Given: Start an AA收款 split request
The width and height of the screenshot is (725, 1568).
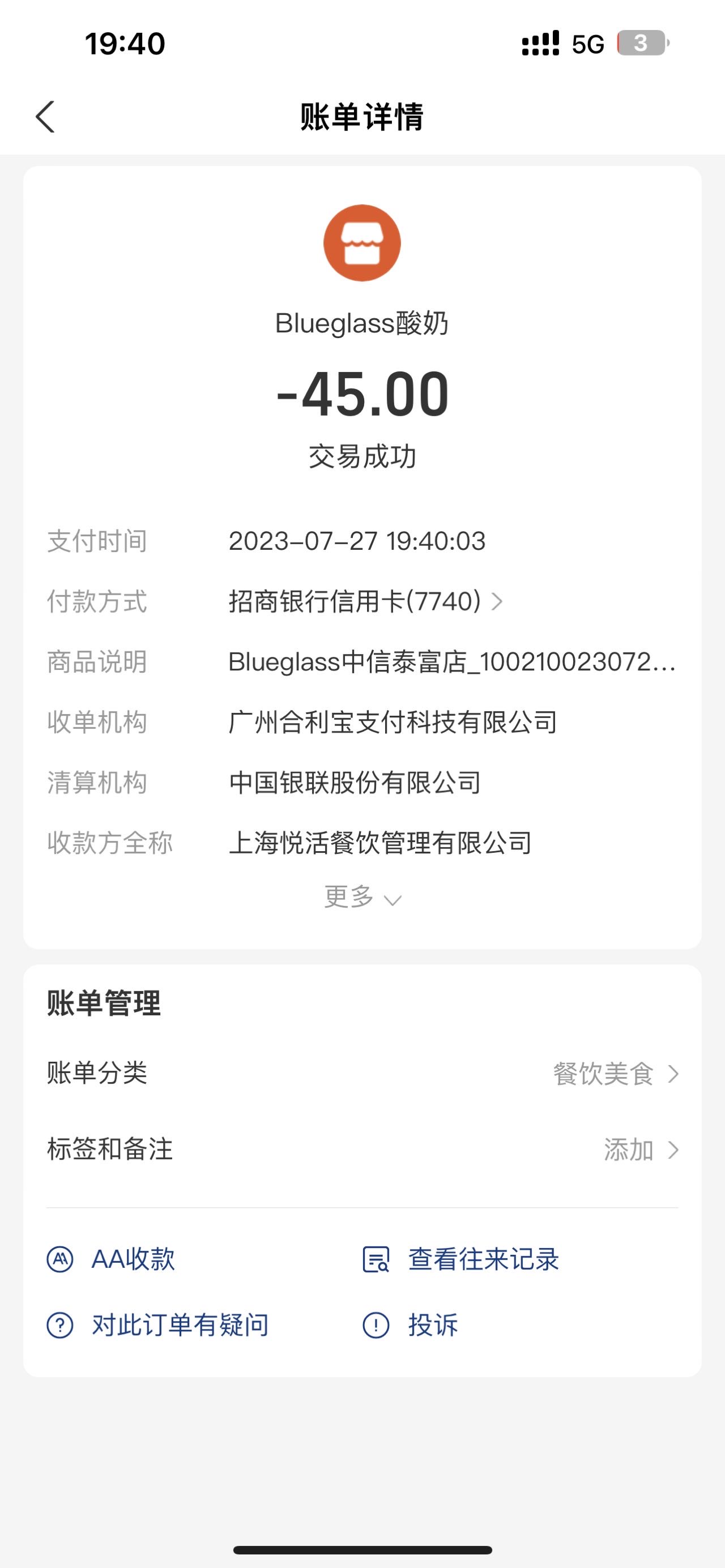Looking at the screenshot, I should pyautogui.click(x=111, y=1259).
